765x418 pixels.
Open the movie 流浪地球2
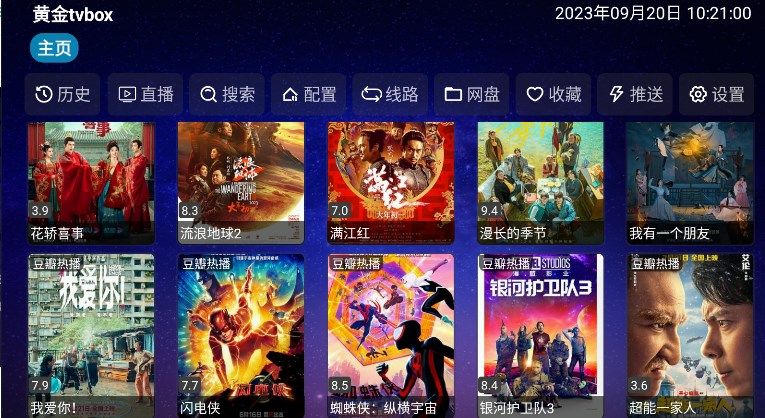pos(241,180)
